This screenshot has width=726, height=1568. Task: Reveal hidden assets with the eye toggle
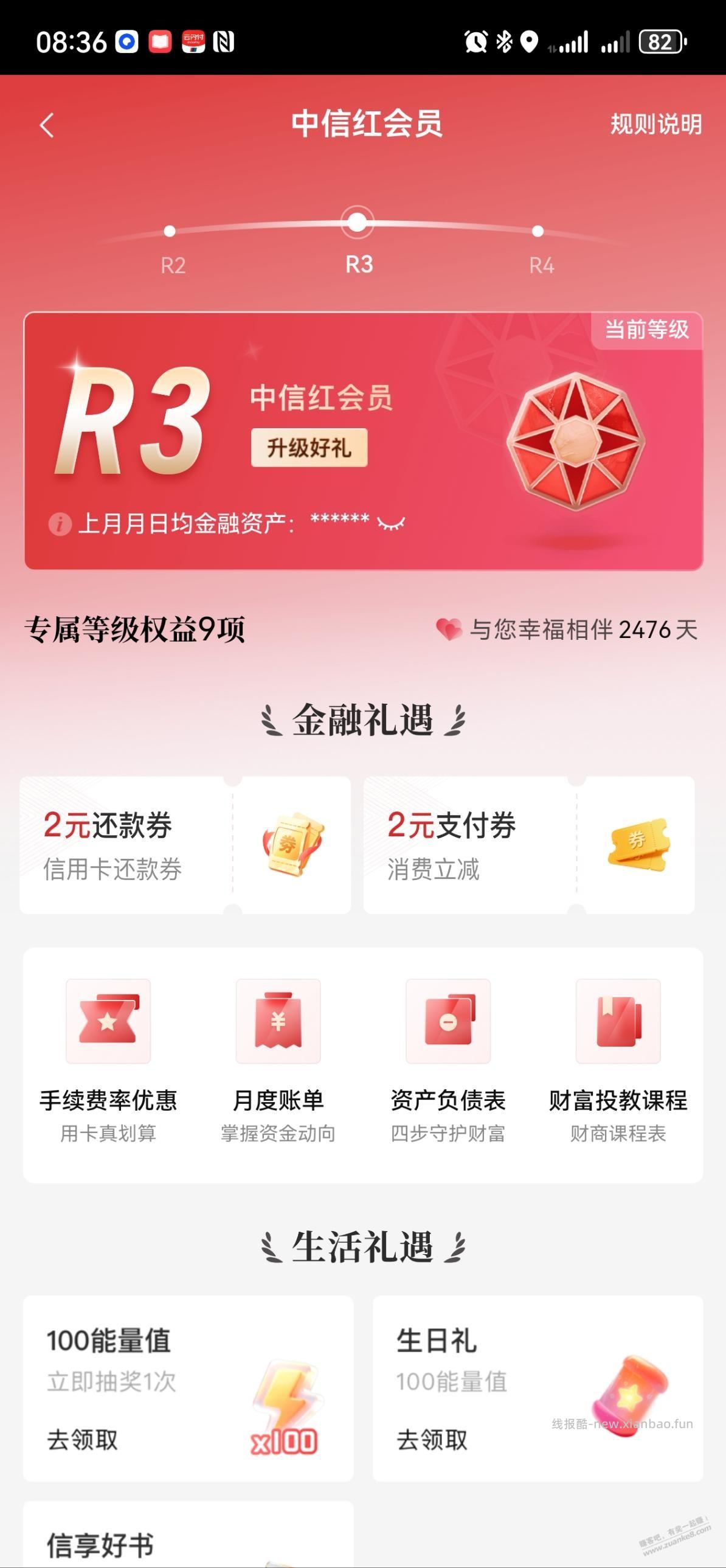(x=393, y=524)
